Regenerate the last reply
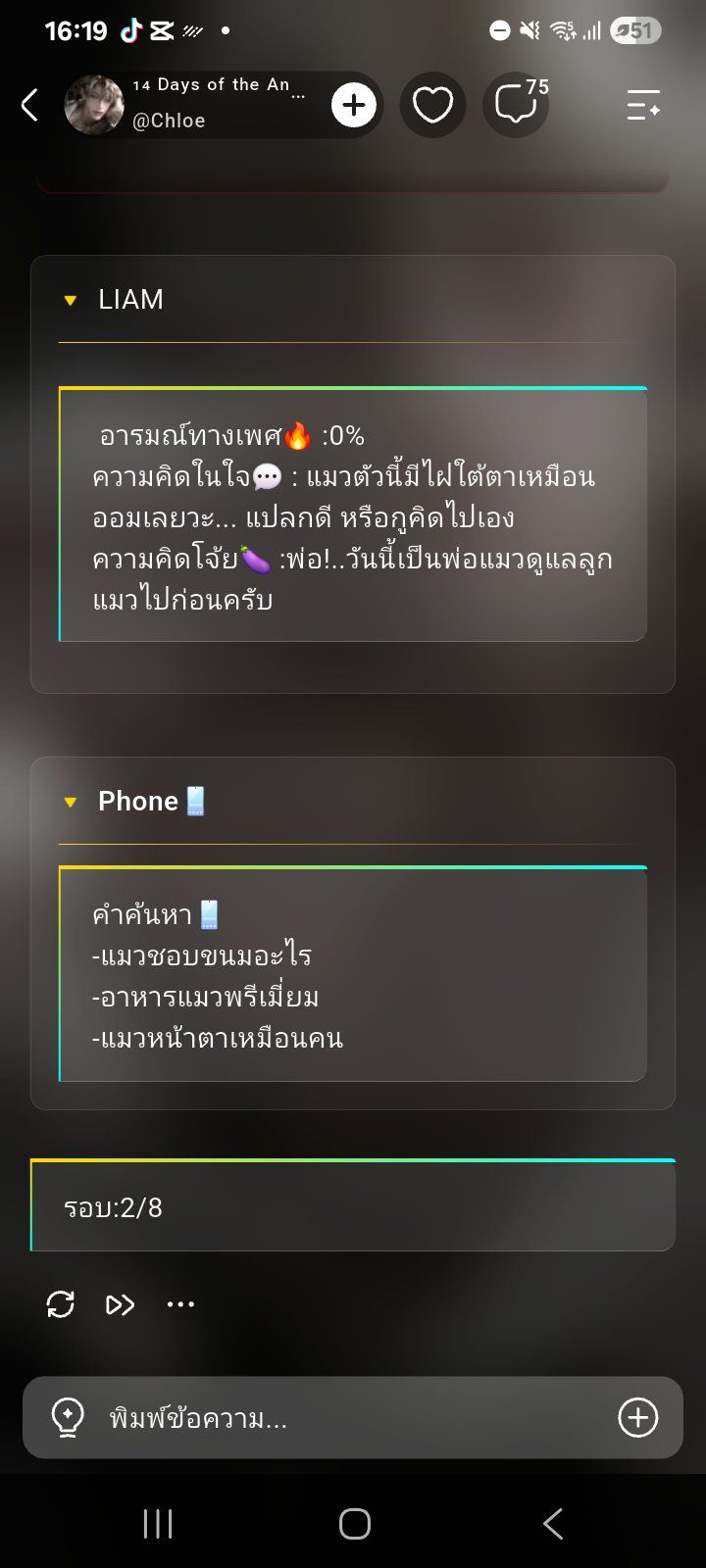Screen dimensions: 706x1568 (61, 1304)
